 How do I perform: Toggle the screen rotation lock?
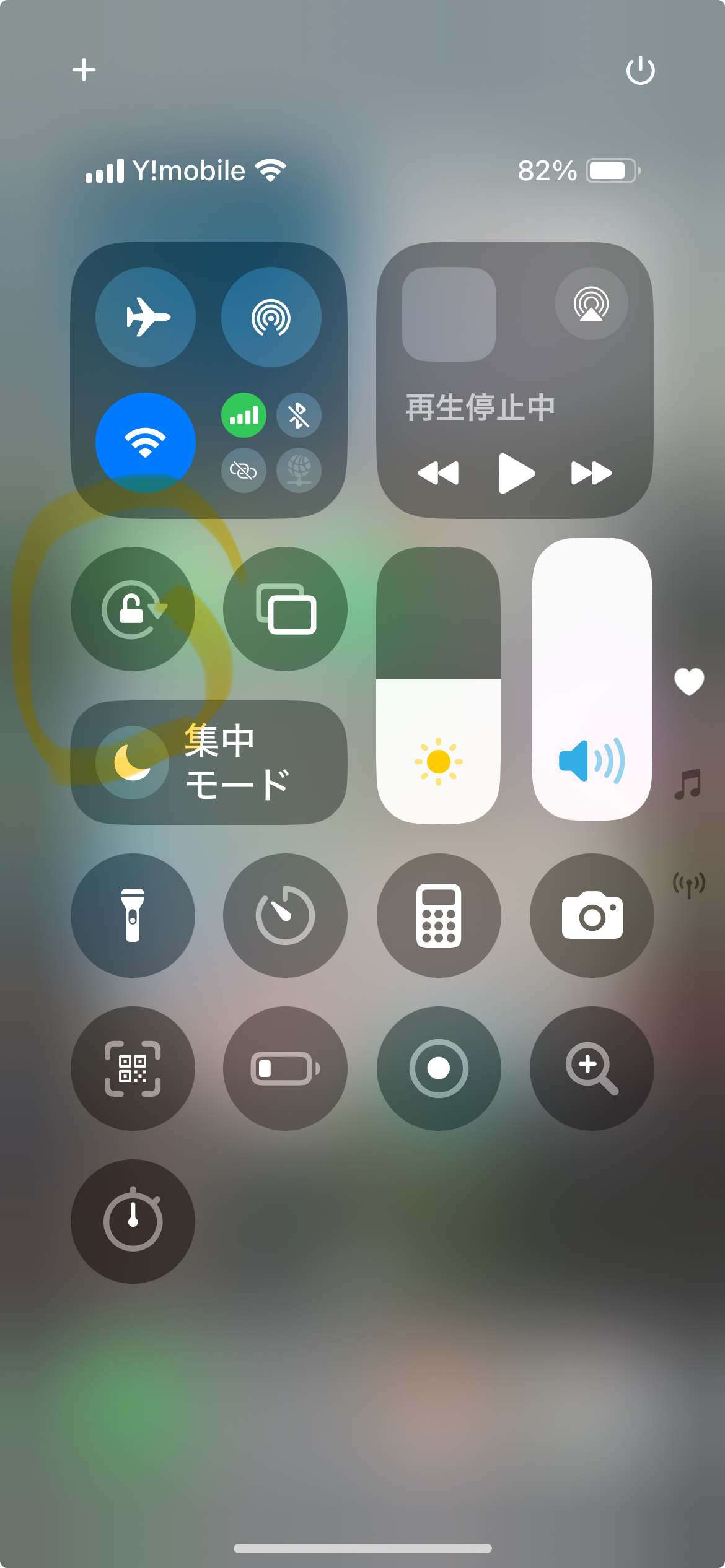click(x=133, y=609)
